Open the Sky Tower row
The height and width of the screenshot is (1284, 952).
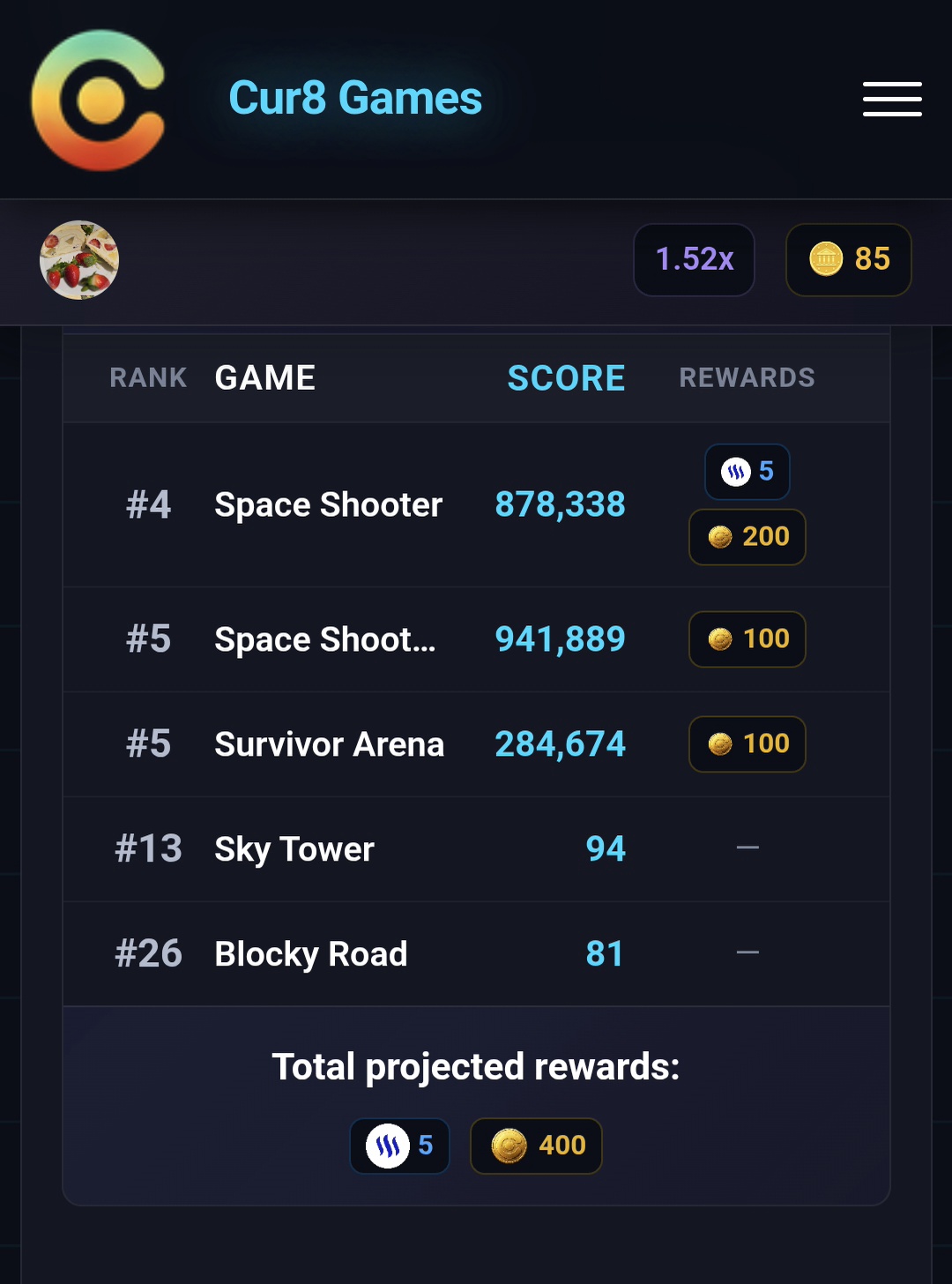click(476, 849)
